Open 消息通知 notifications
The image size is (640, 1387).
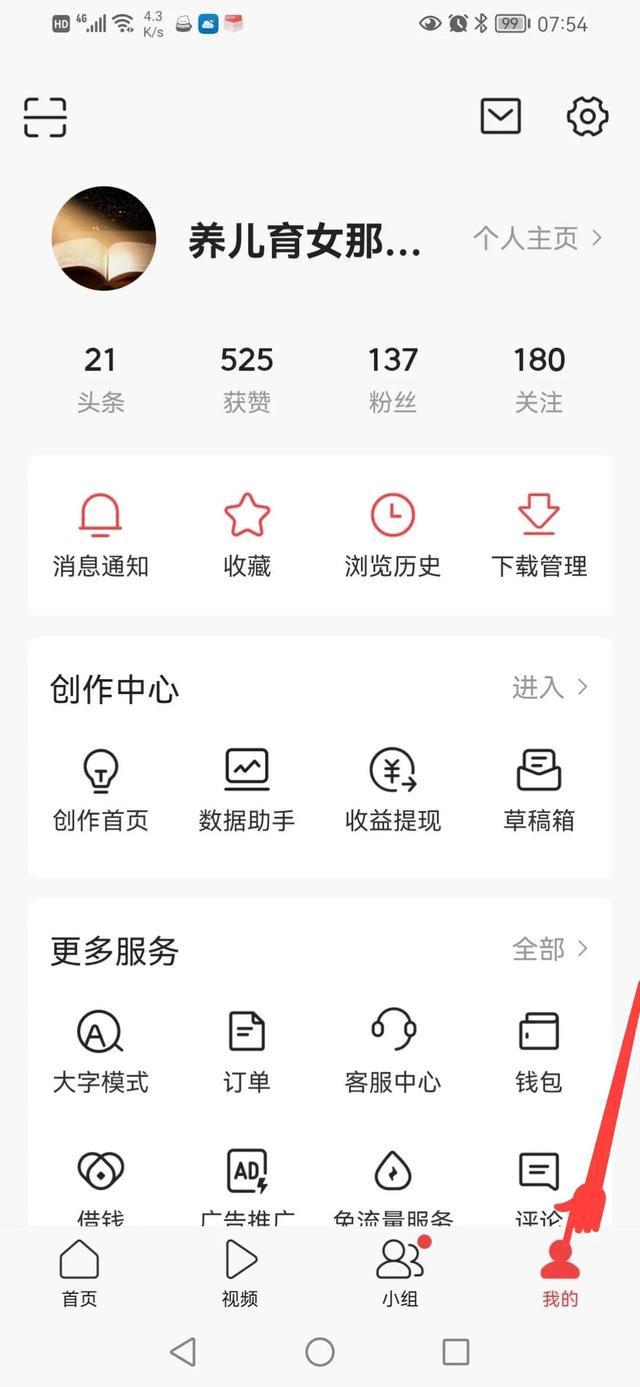point(100,535)
